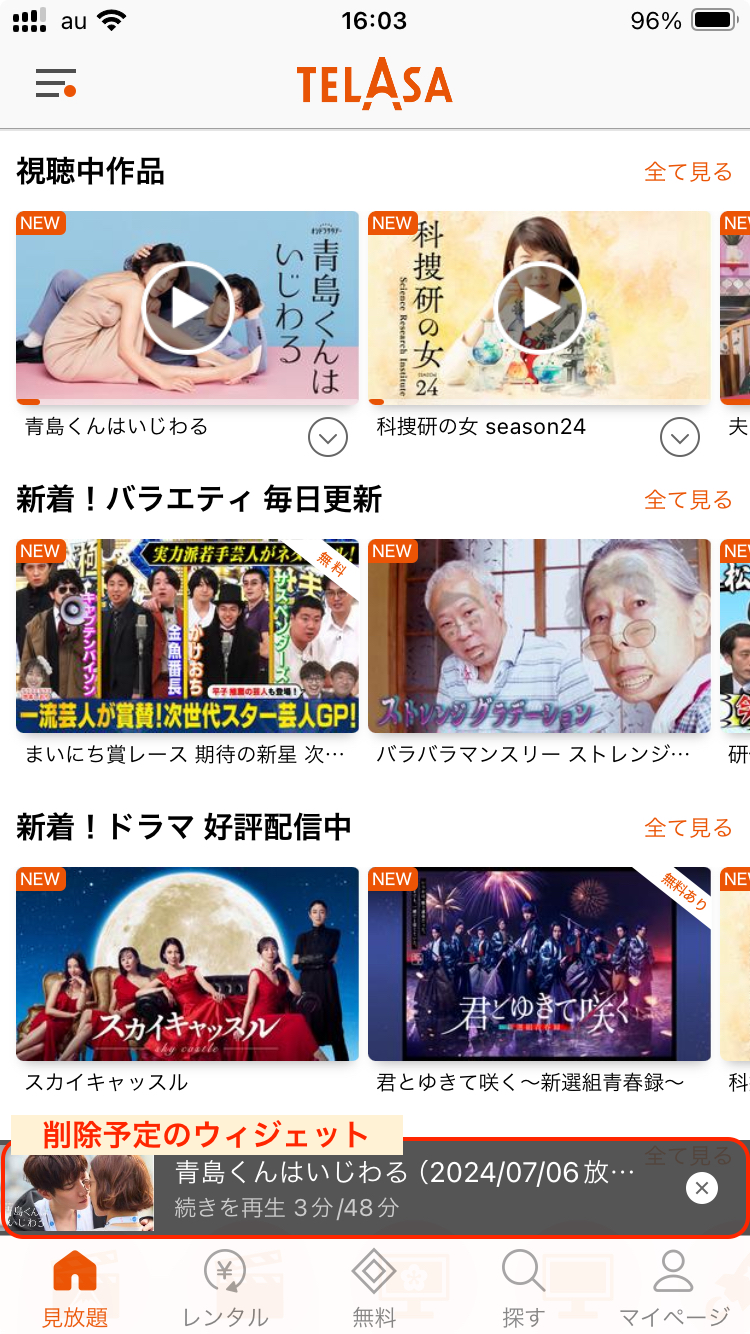Play 科捜研の女 season24
The width and height of the screenshot is (750, 1334).
[539, 308]
